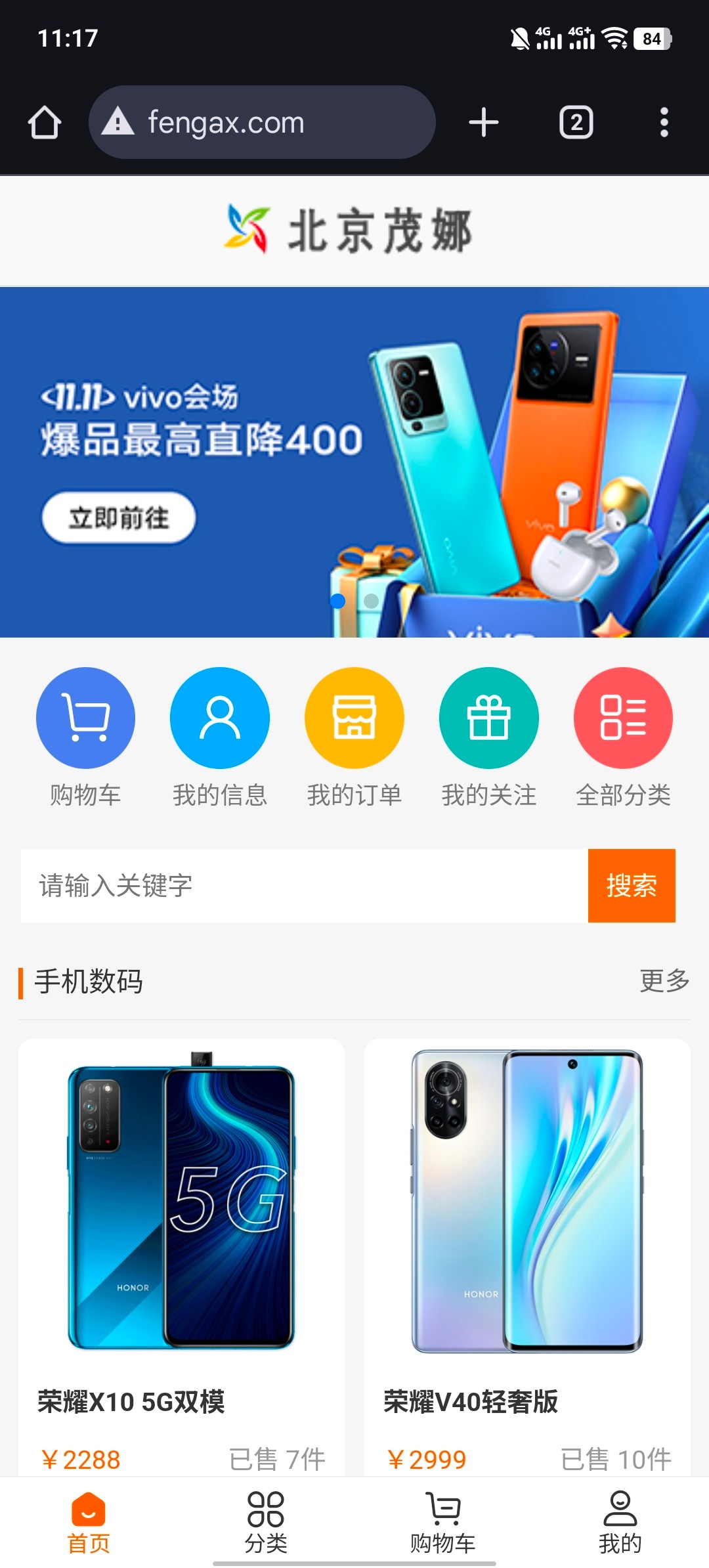View 我的订单 orders
Viewport: 709px width, 1568px height.
point(354,718)
